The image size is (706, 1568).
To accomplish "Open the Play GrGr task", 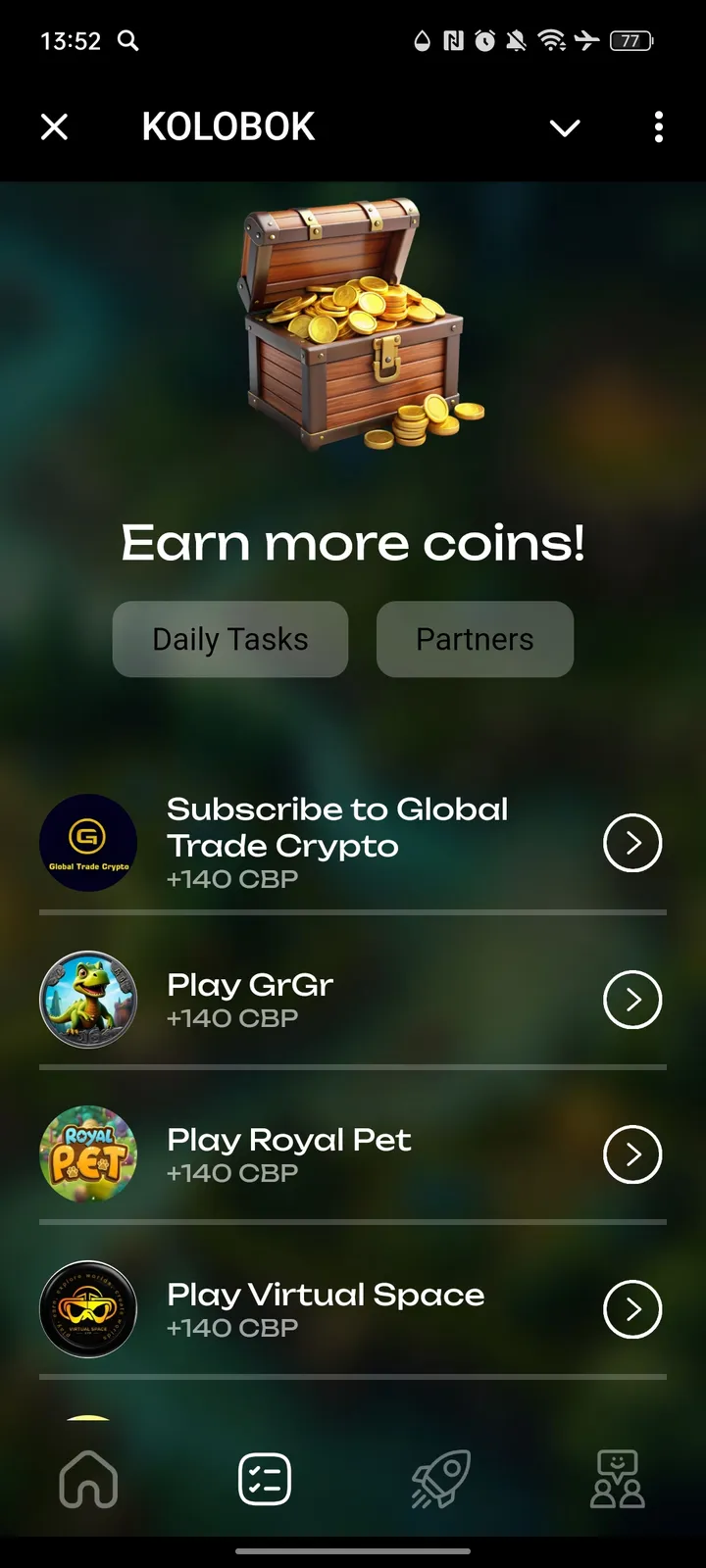I will [632, 1000].
